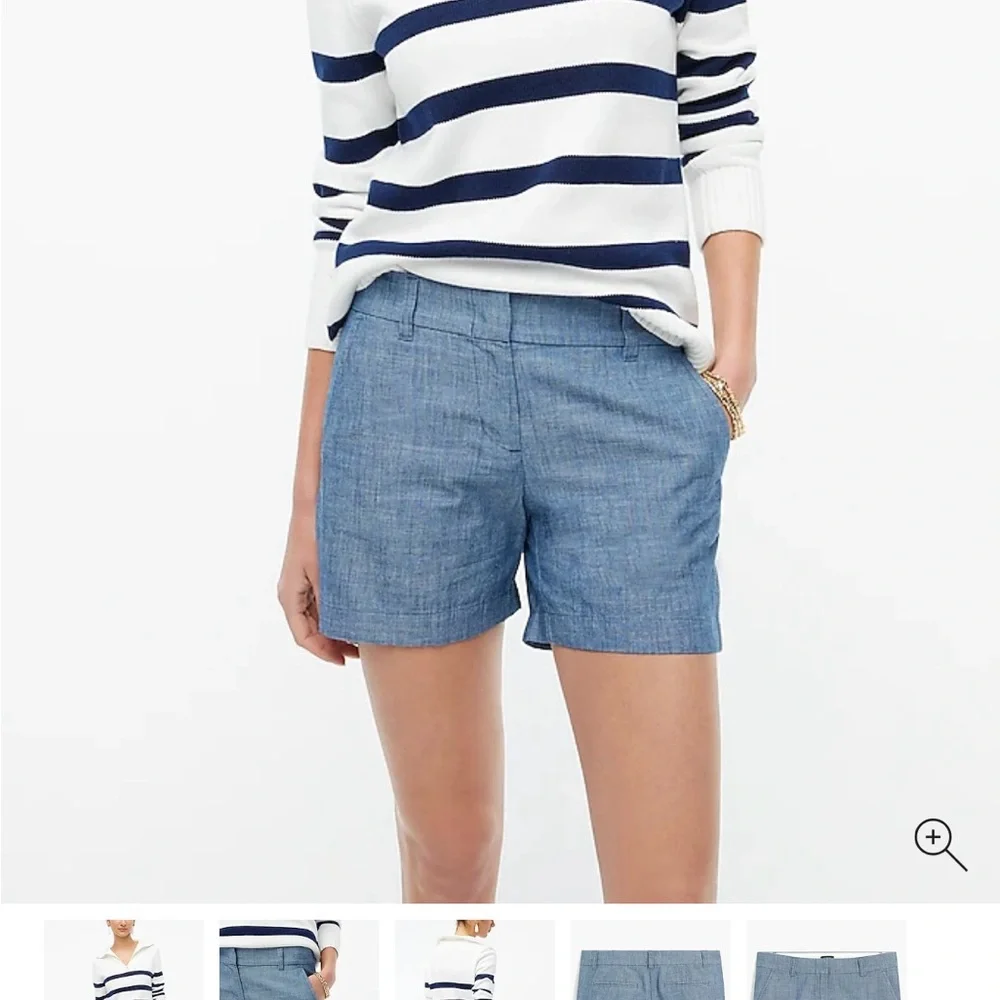The image size is (1000, 1000).
Task: View the third thumbnail of the model
Action: (474, 960)
